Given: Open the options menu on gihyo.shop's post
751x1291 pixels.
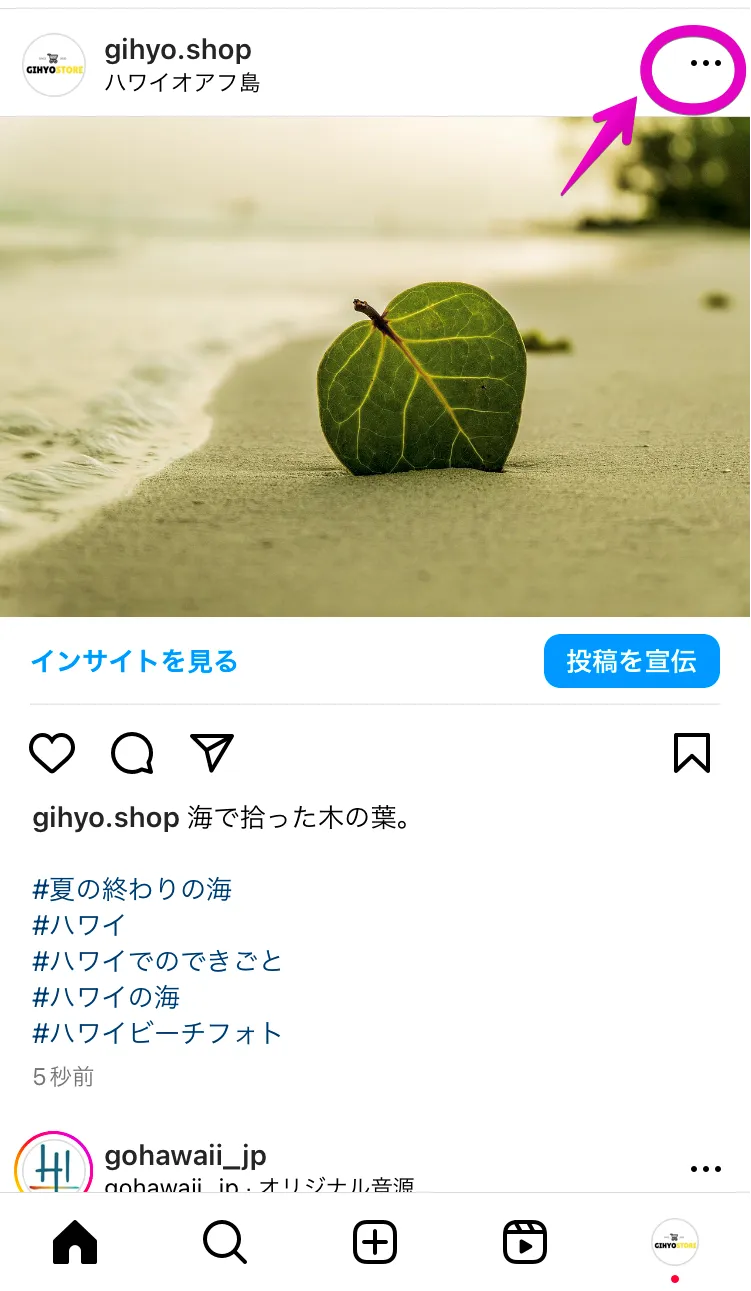Looking at the screenshot, I should pos(705,64).
